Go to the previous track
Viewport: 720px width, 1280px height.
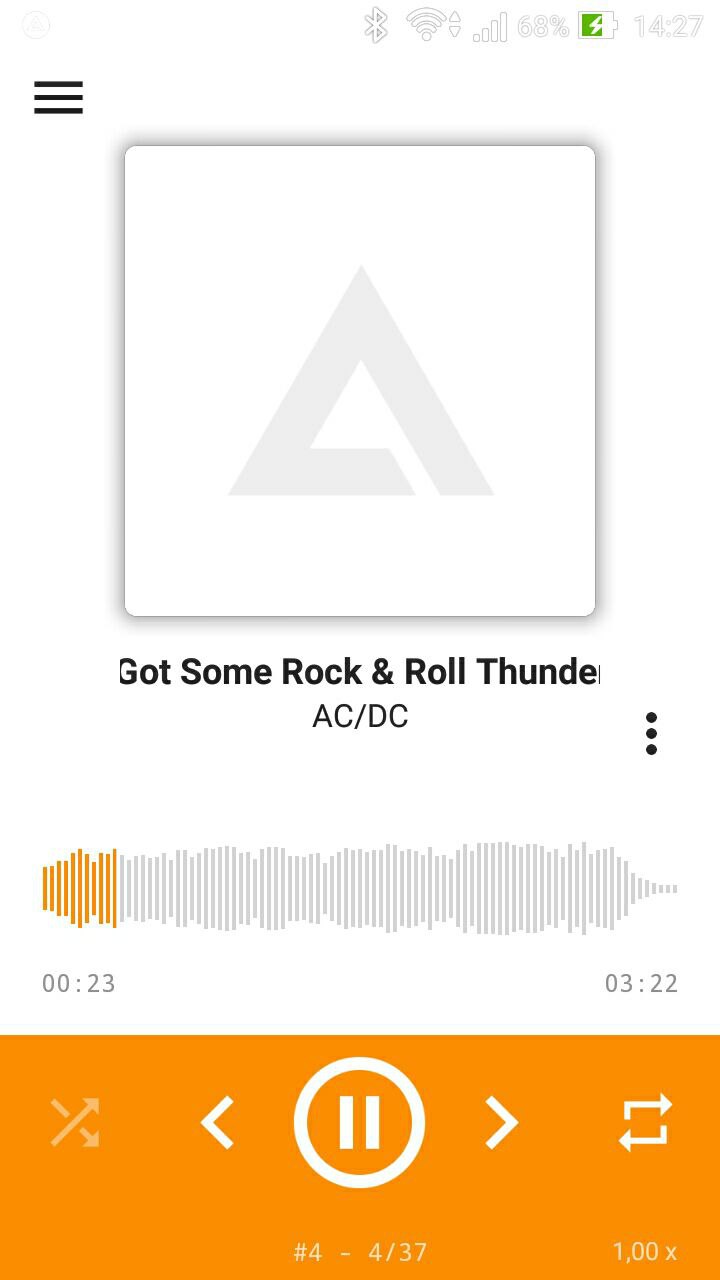[217, 1122]
